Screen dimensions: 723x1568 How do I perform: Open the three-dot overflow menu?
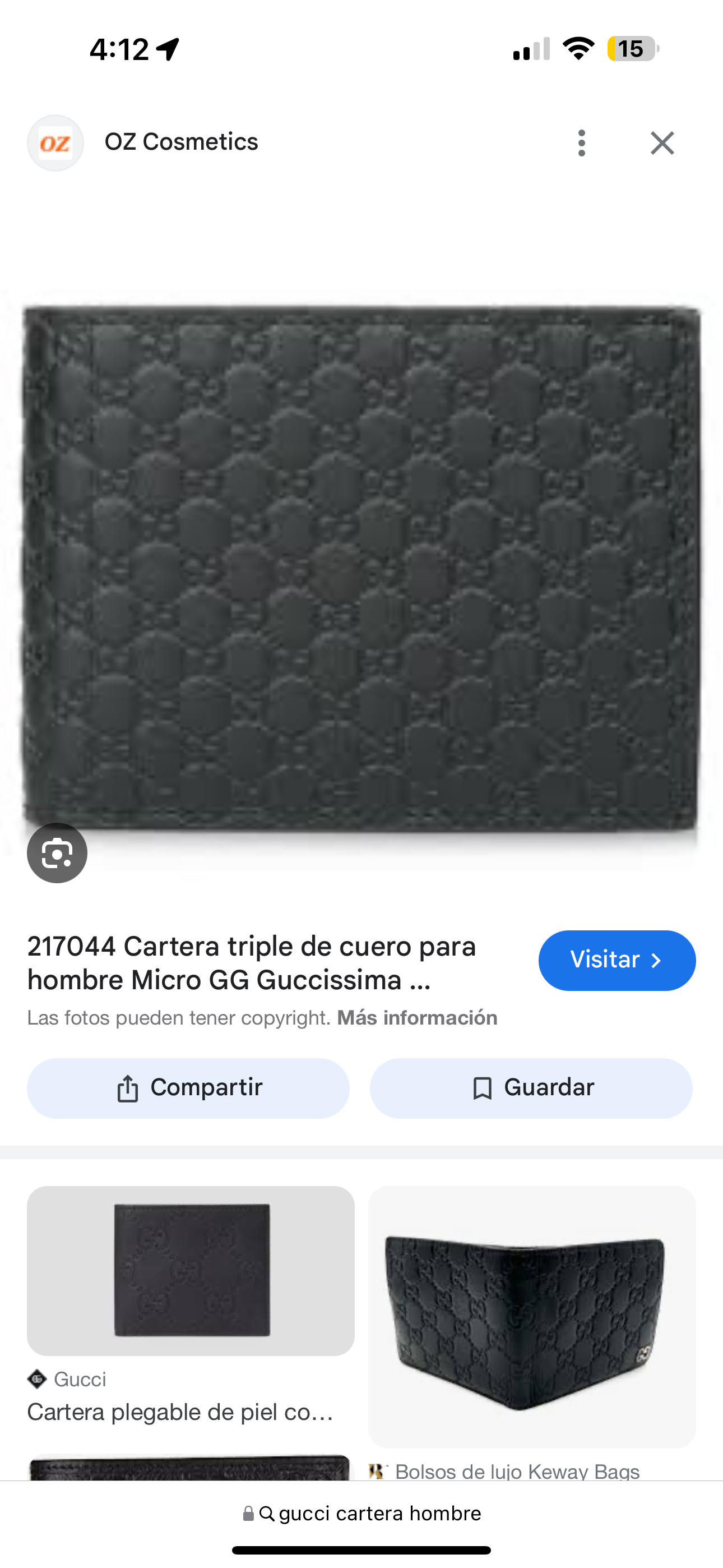point(582,143)
